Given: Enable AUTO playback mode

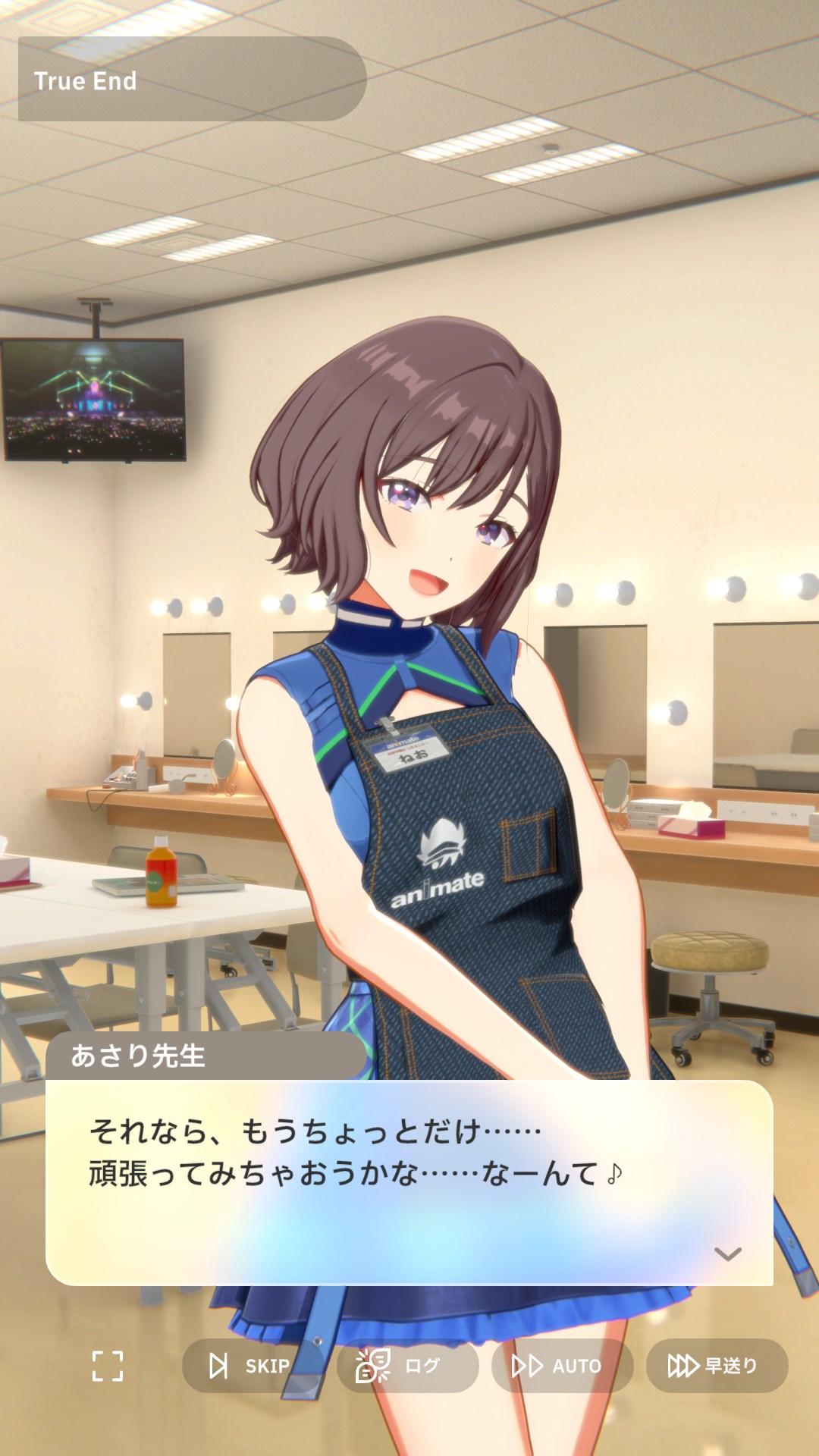Looking at the screenshot, I should coord(562,1366).
